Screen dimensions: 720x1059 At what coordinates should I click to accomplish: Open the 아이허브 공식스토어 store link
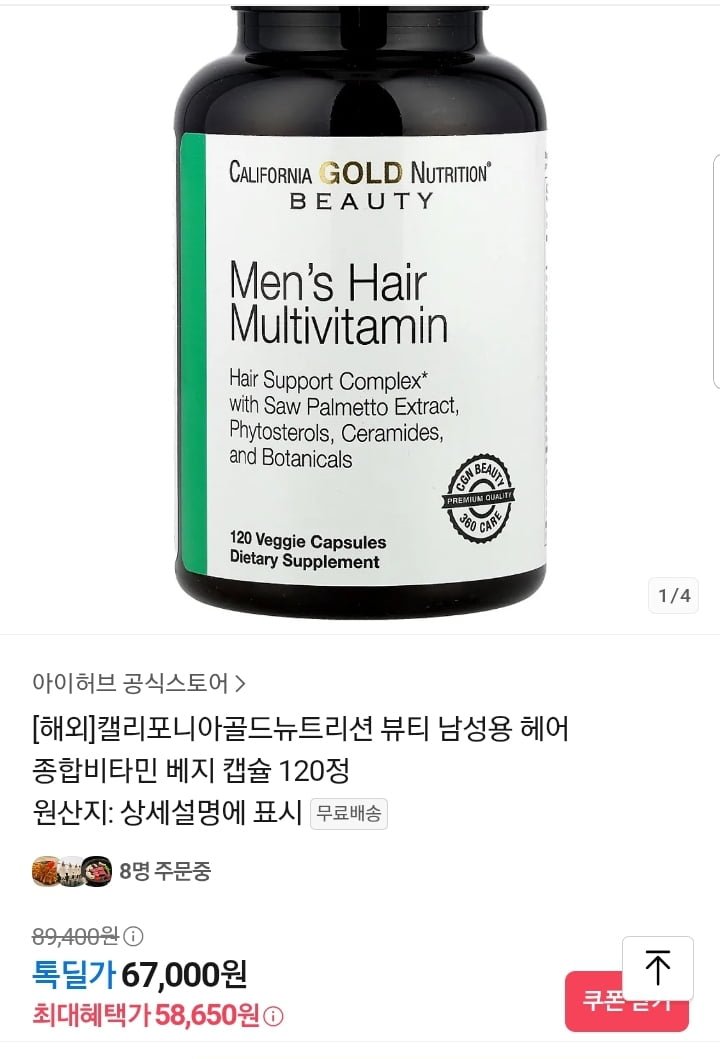[138, 683]
